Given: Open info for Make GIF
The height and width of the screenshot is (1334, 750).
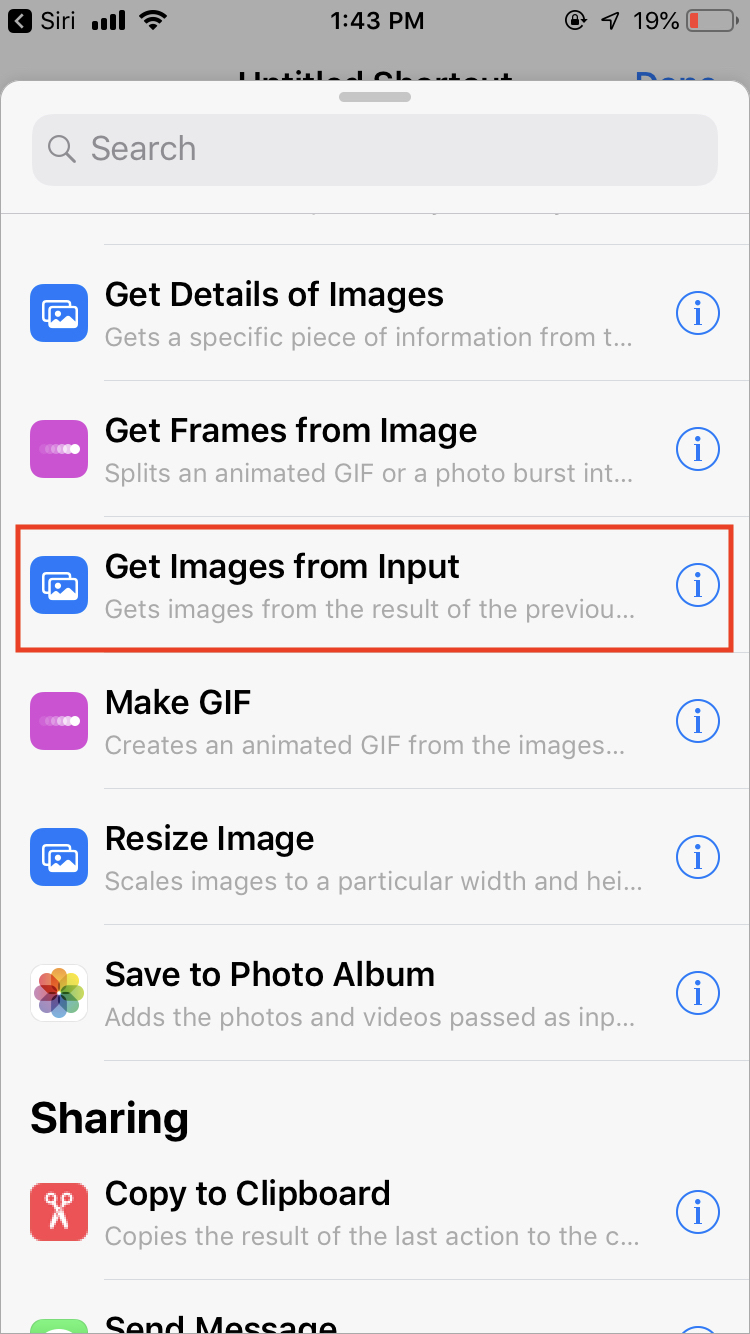Looking at the screenshot, I should click(x=698, y=721).
